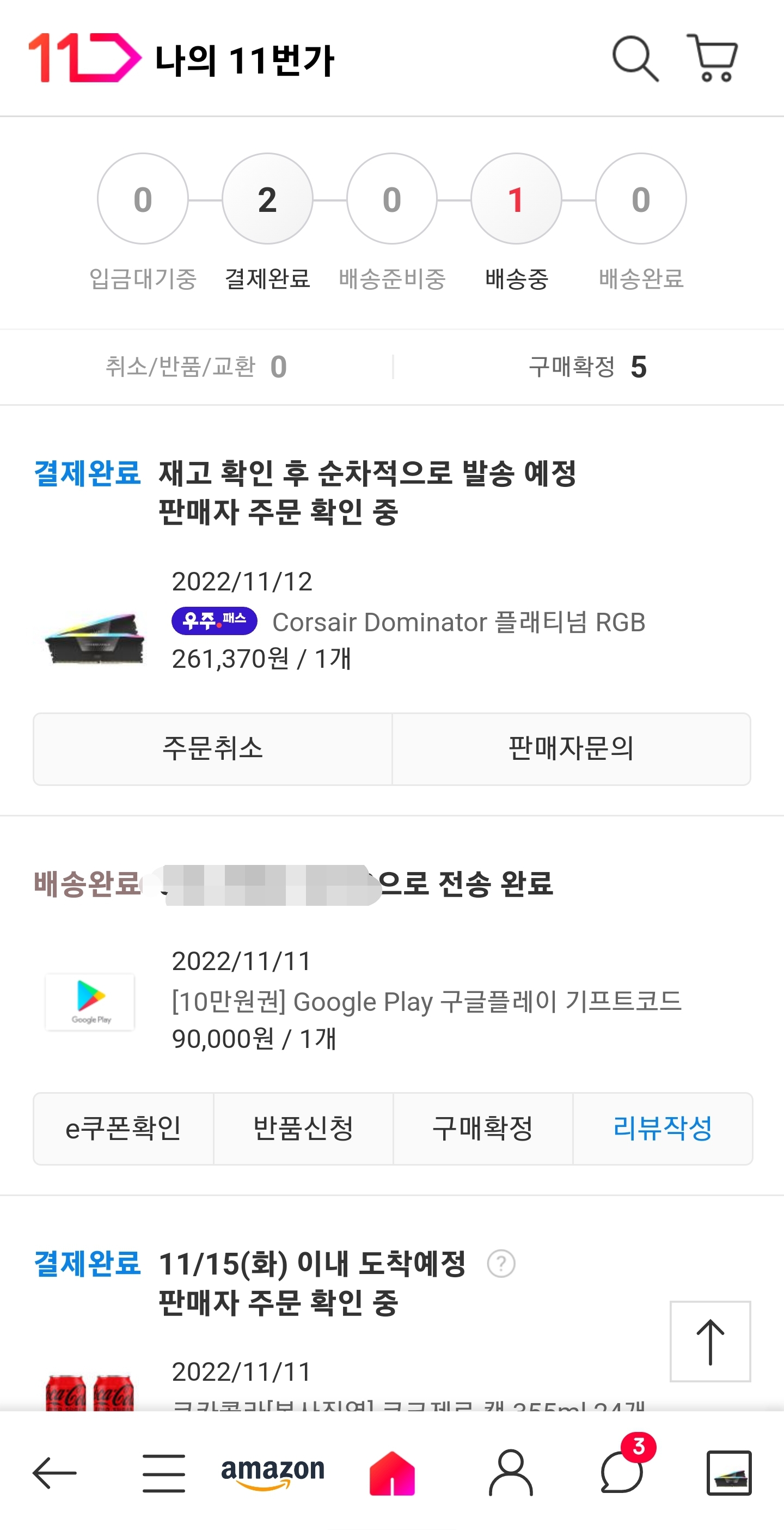Jump to top with the arrow button
This screenshot has height=1530, width=784.
(710, 1341)
